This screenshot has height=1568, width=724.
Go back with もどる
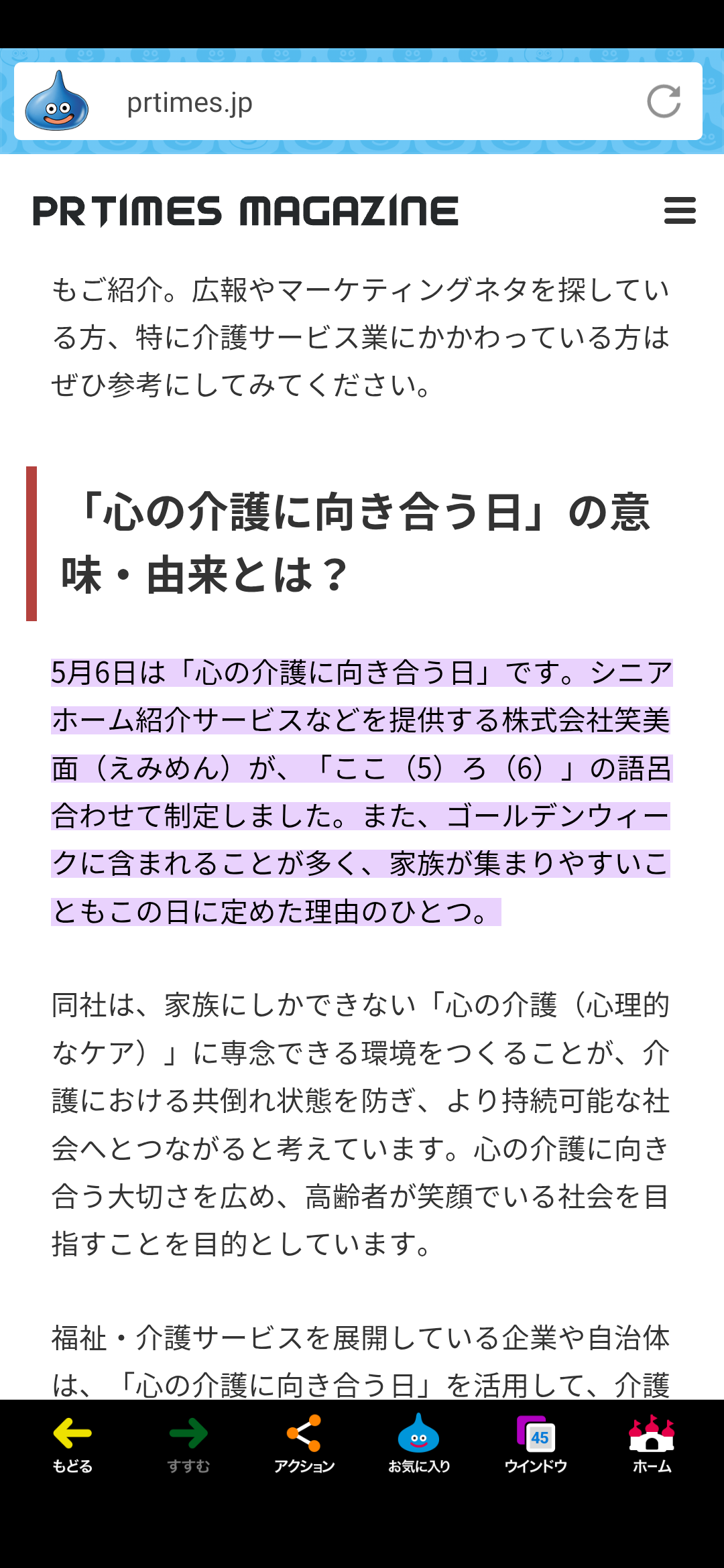click(x=72, y=1445)
